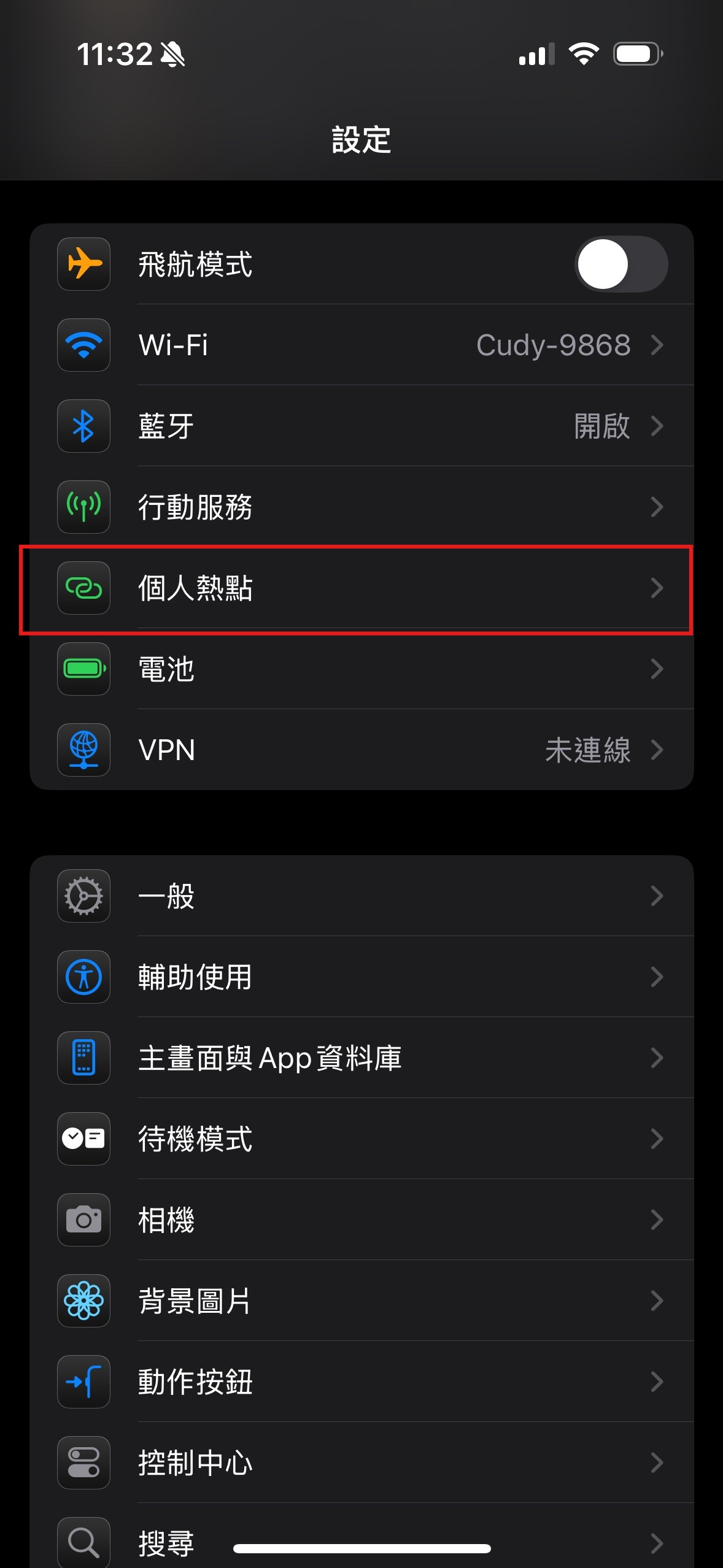Open 待機模式 settings
The width and height of the screenshot is (723, 1568).
(361, 1139)
